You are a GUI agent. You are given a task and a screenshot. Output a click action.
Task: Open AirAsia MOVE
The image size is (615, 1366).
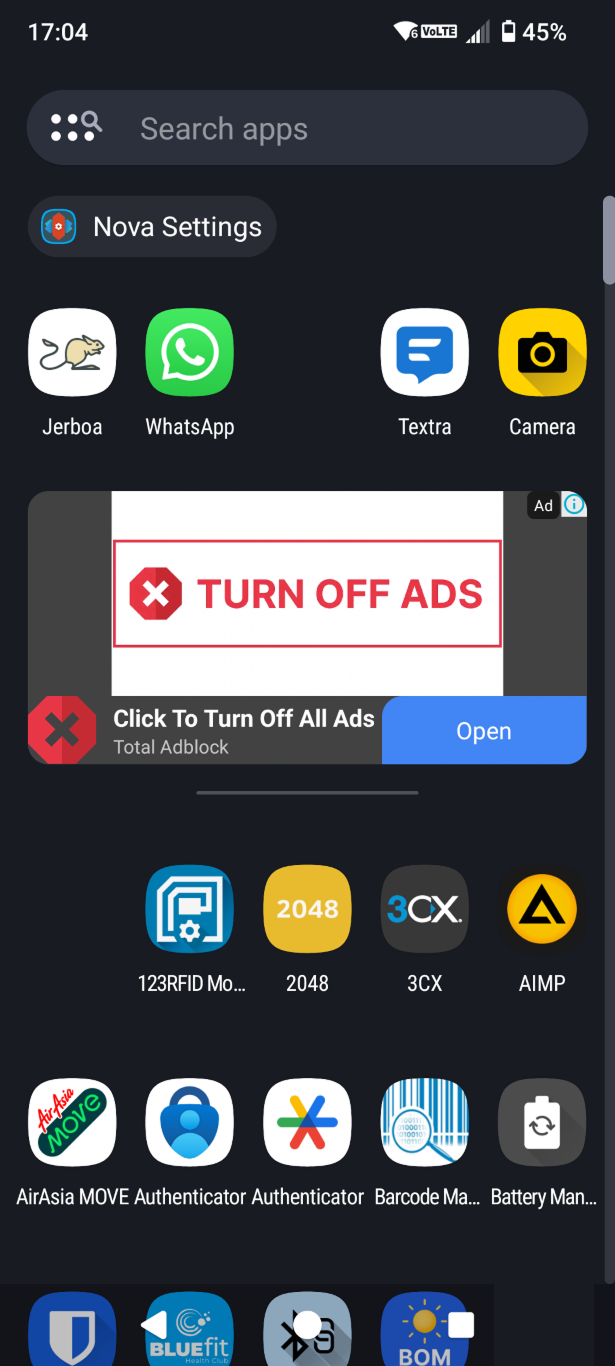tap(72, 1123)
